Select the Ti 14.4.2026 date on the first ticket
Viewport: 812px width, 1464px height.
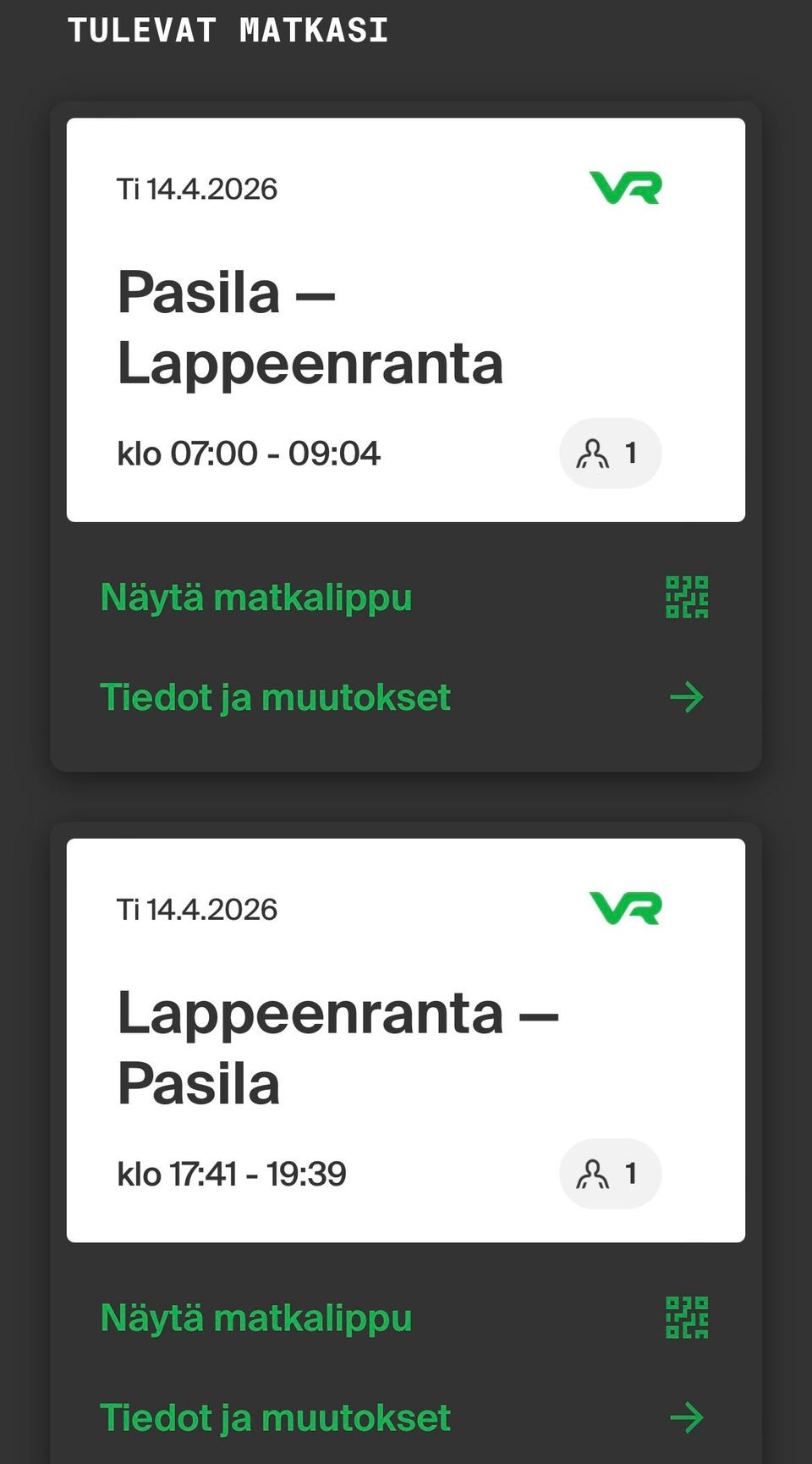click(198, 188)
